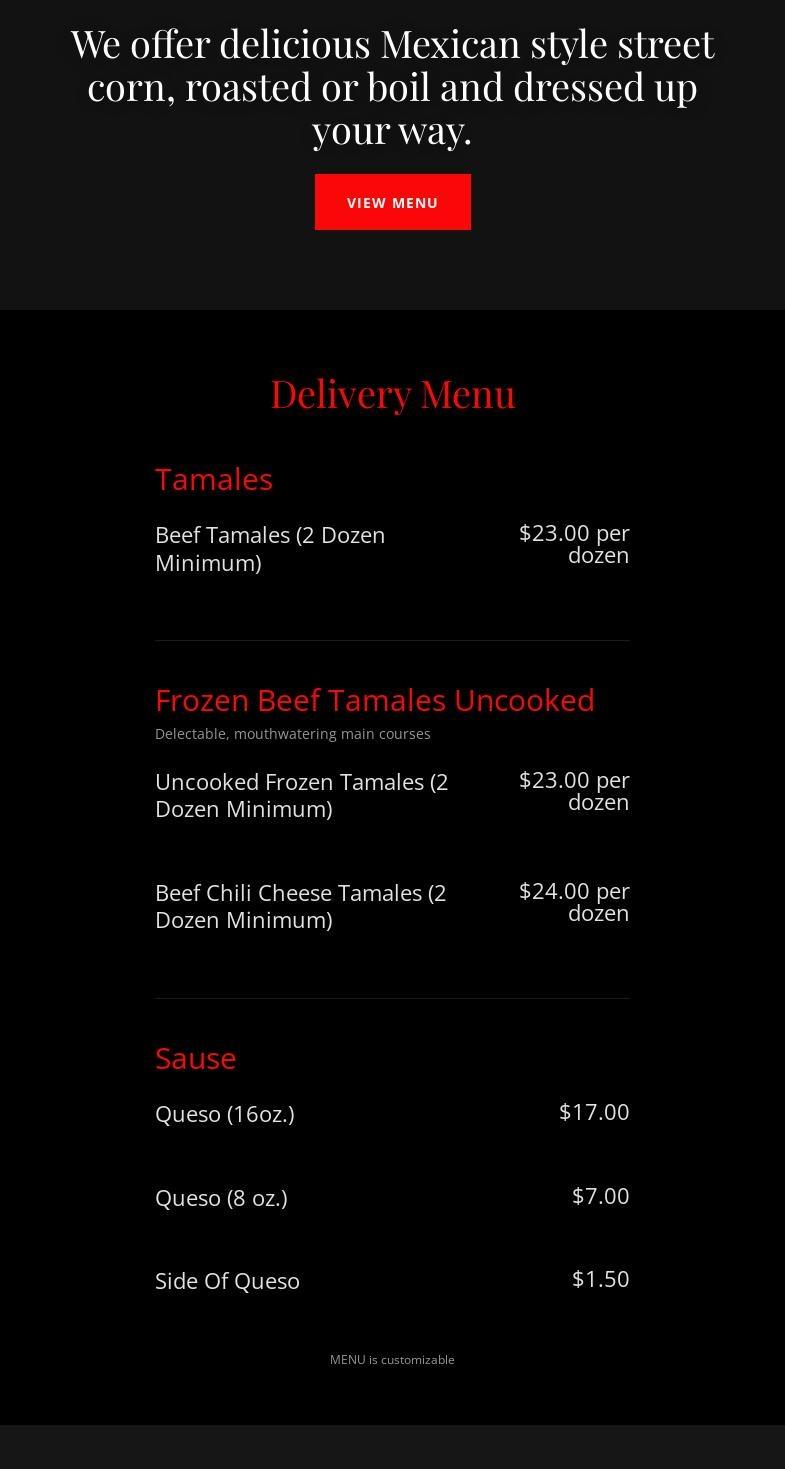This screenshot has height=1469, width=785.
Task: Select the Delivery Menu heading
Action: (392, 393)
